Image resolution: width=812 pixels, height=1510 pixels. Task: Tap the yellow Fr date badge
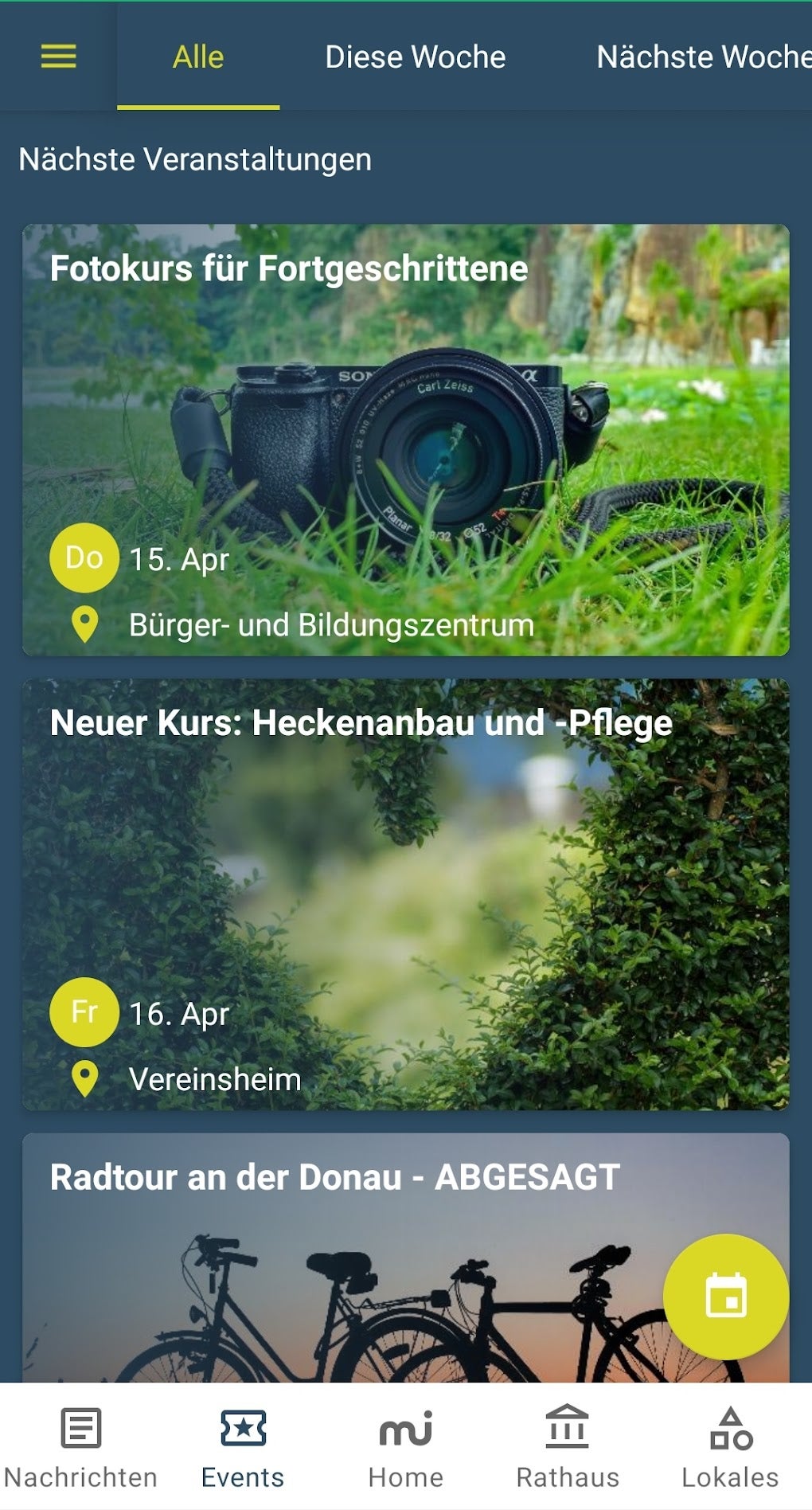[84, 1014]
